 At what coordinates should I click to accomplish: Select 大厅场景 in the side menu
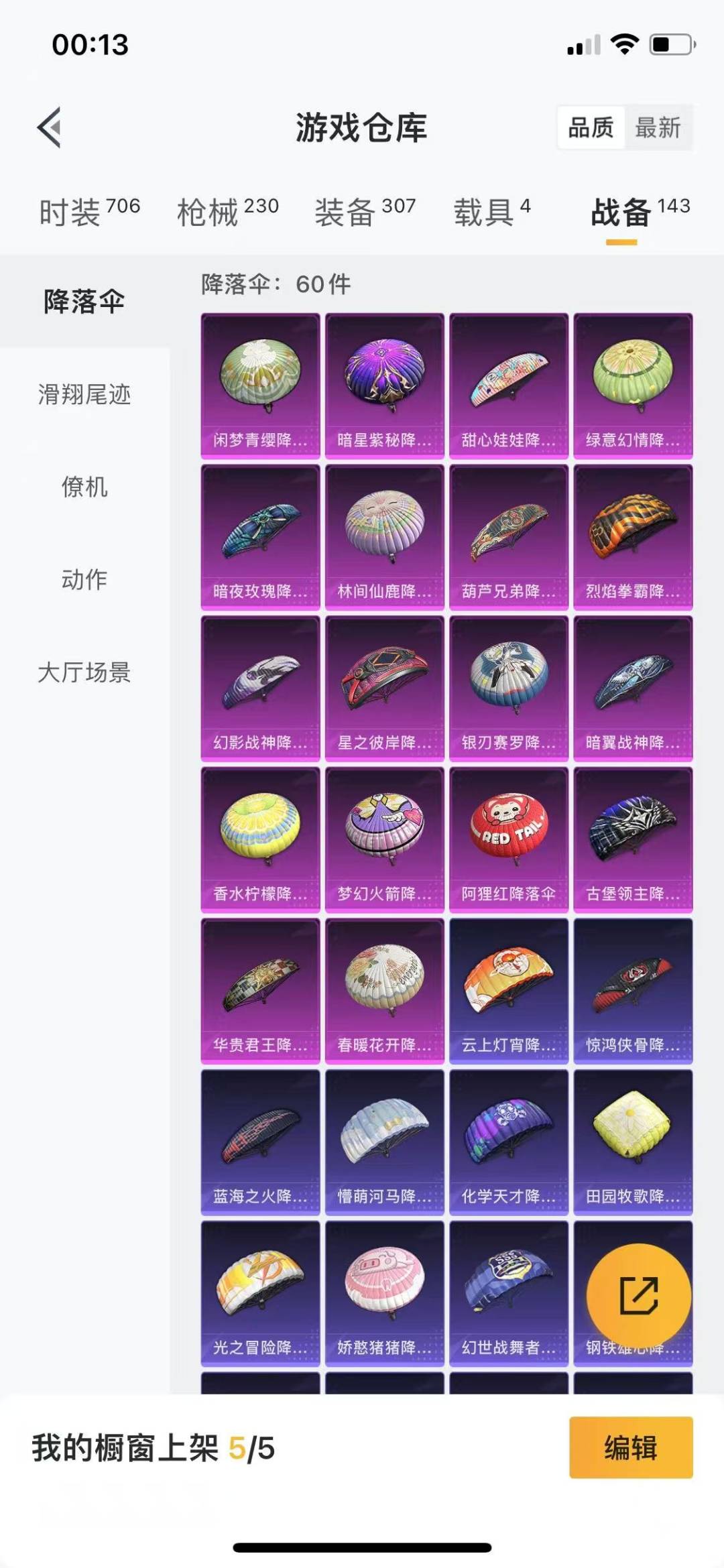84,672
